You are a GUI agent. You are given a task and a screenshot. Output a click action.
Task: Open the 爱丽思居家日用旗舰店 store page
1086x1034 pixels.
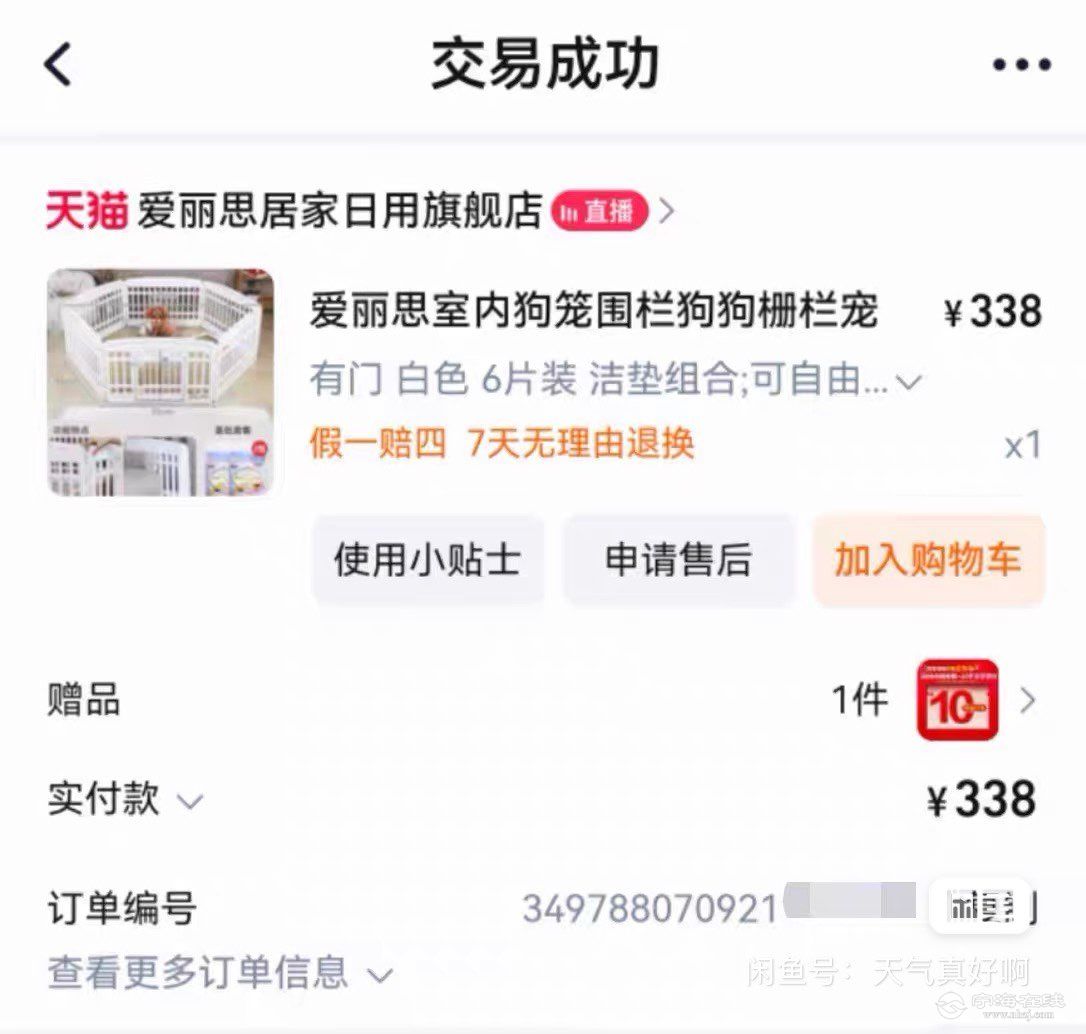340,212
